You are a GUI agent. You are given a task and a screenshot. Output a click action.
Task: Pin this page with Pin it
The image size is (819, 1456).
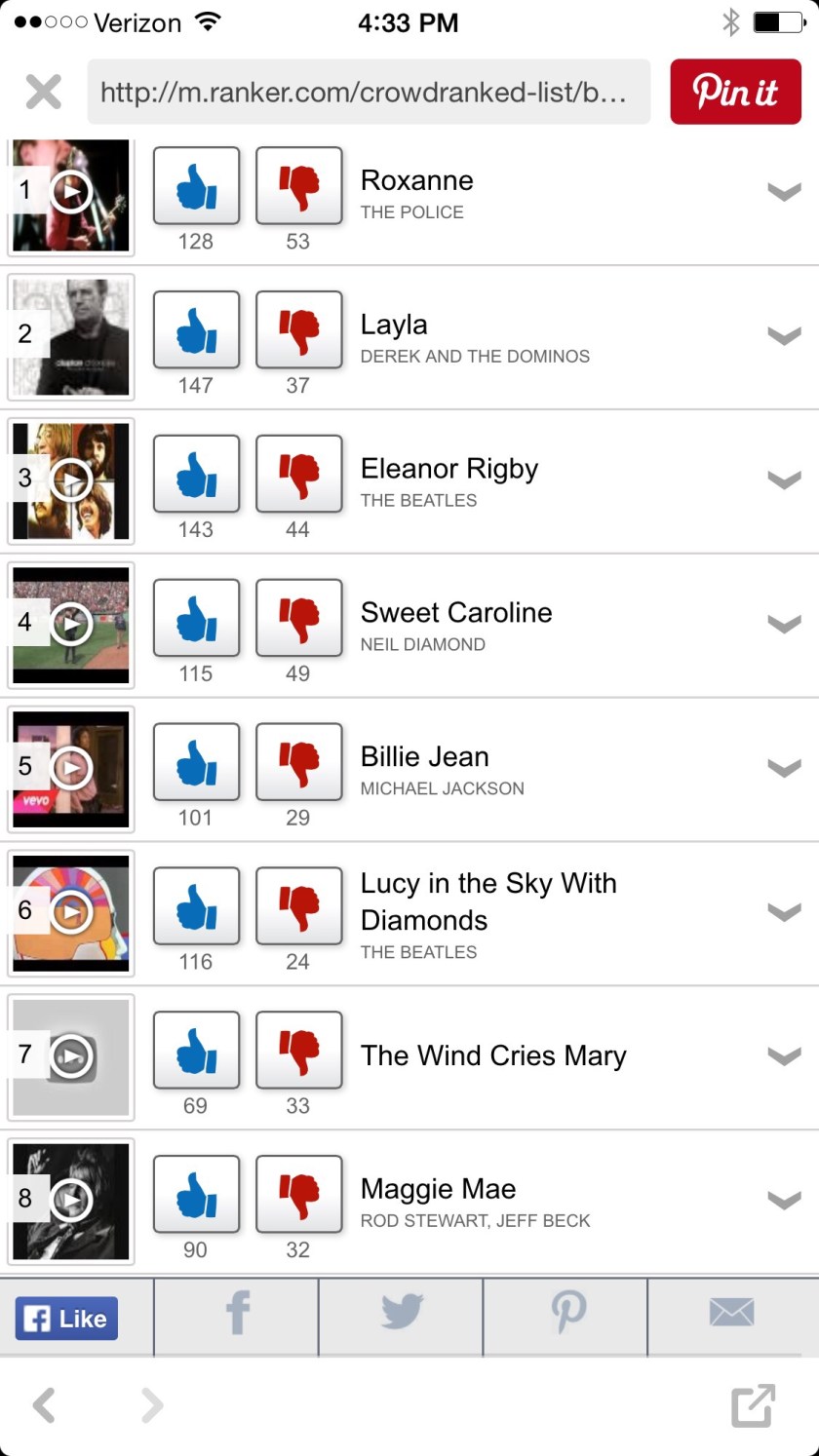tap(735, 92)
